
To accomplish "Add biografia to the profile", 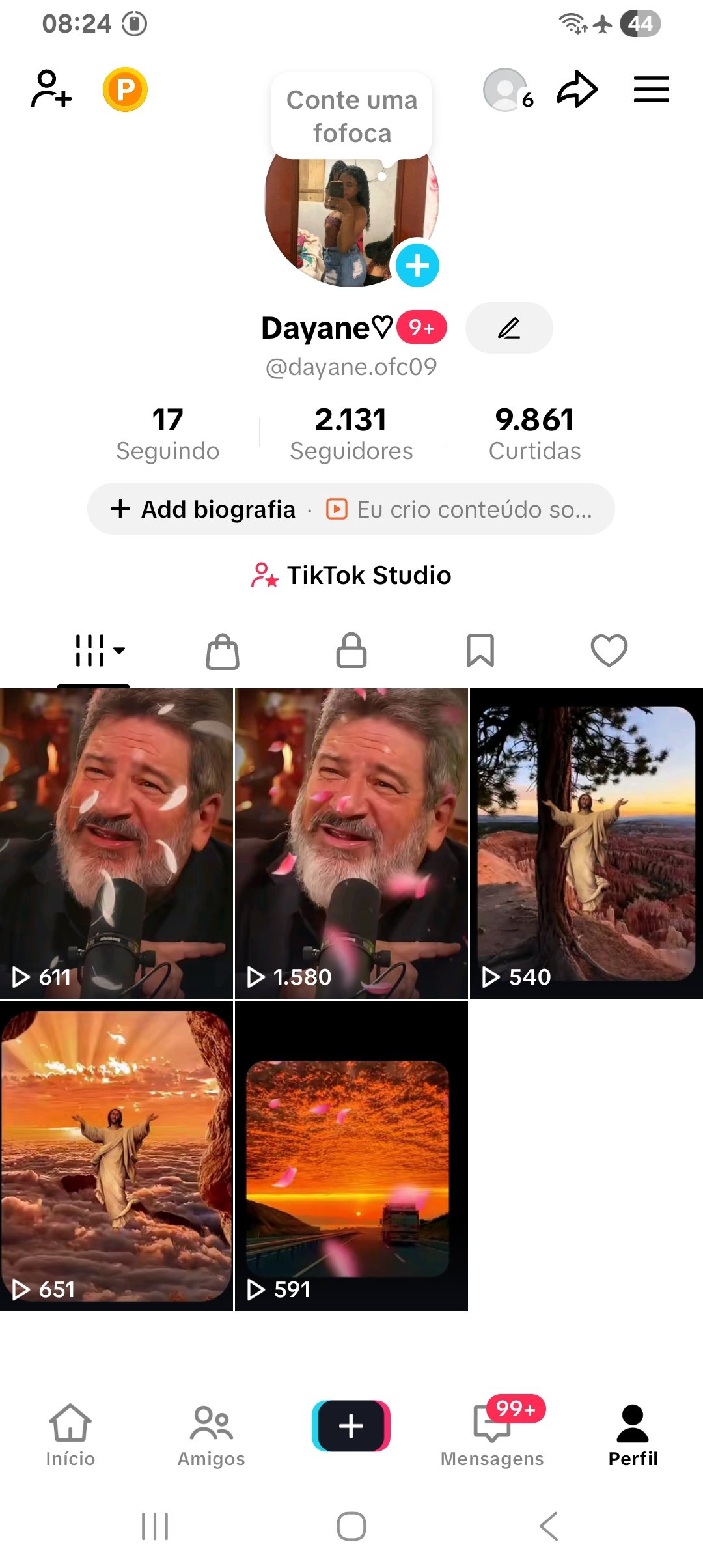I will point(204,509).
